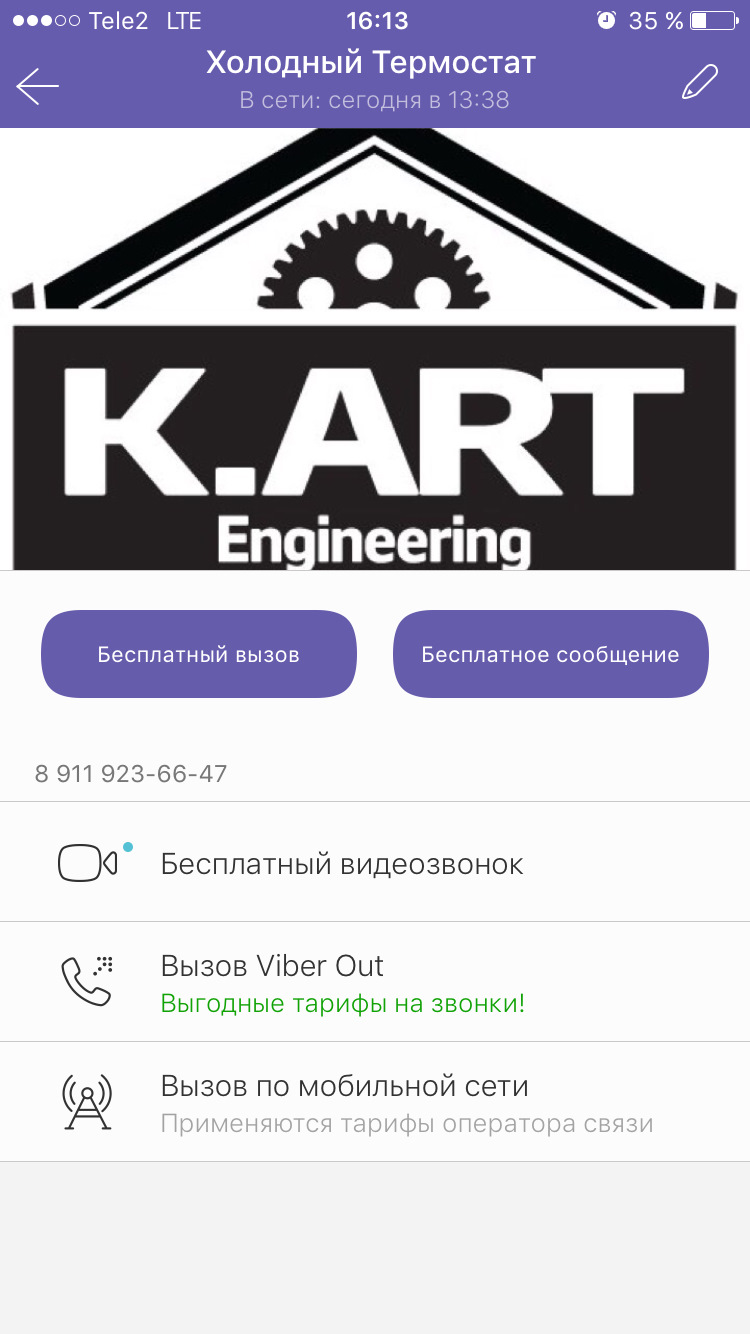
Task: Tap the Бесплатный вызов button
Action: [x=198, y=654]
